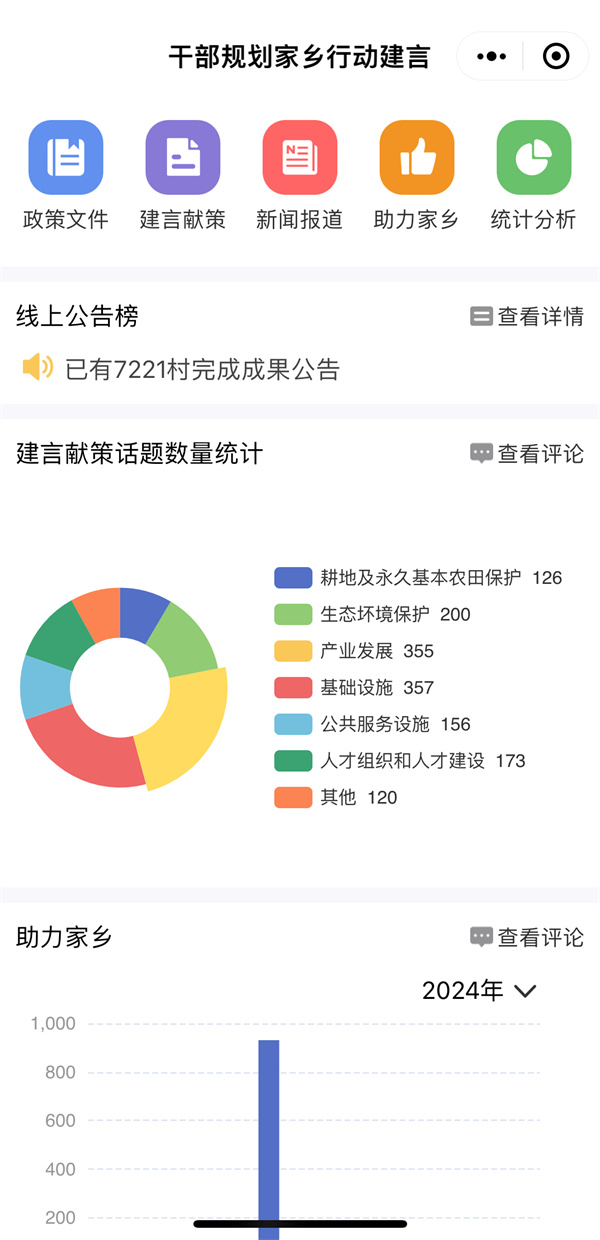Viewport: 600px width, 1240px height.
Task: View details of 线上公告榜
Action: (x=527, y=317)
